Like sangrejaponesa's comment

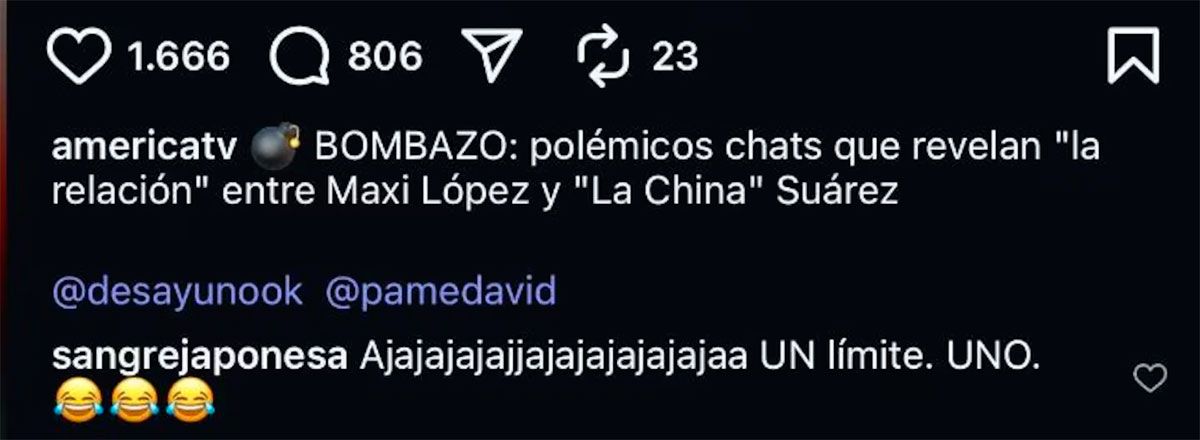coord(1150,377)
